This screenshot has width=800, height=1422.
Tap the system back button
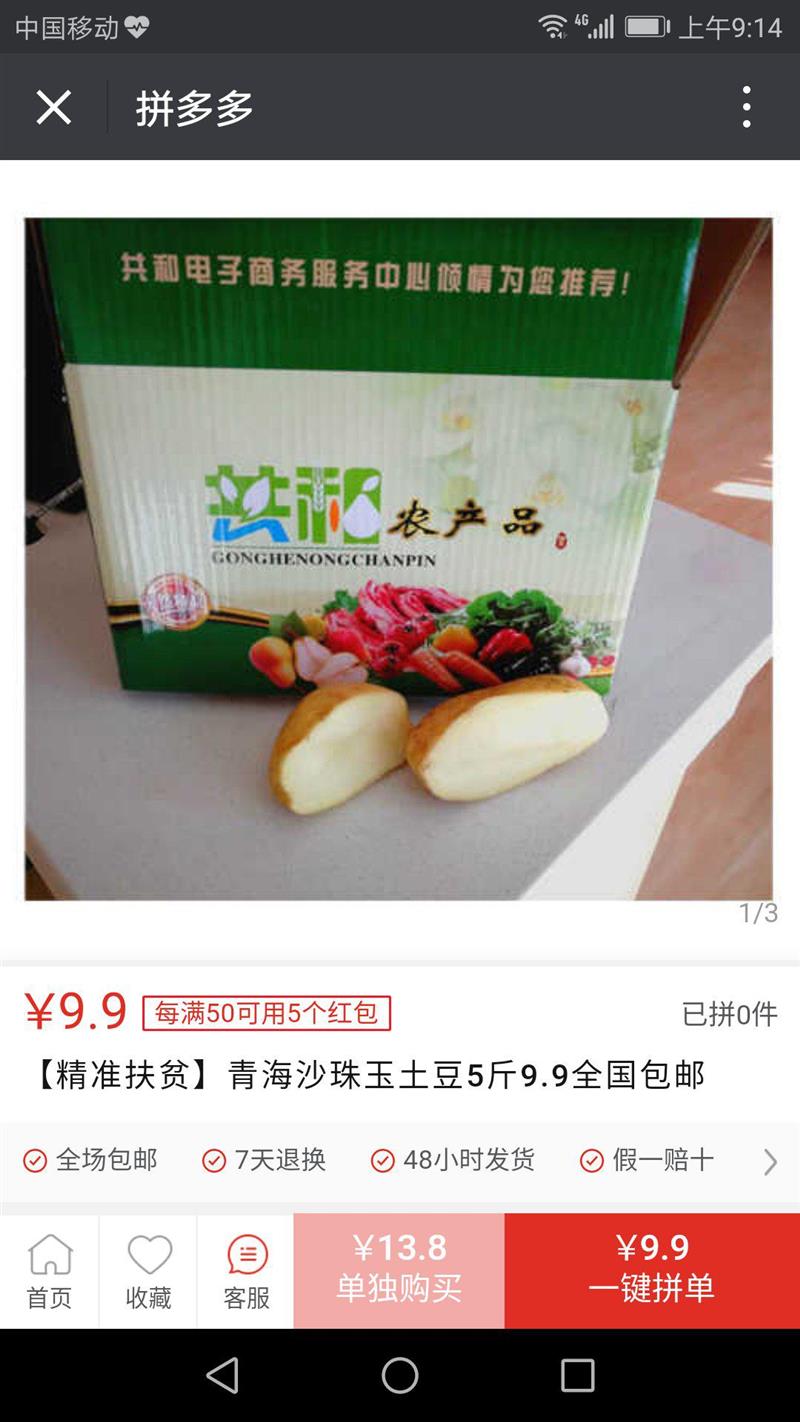(223, 1375)
